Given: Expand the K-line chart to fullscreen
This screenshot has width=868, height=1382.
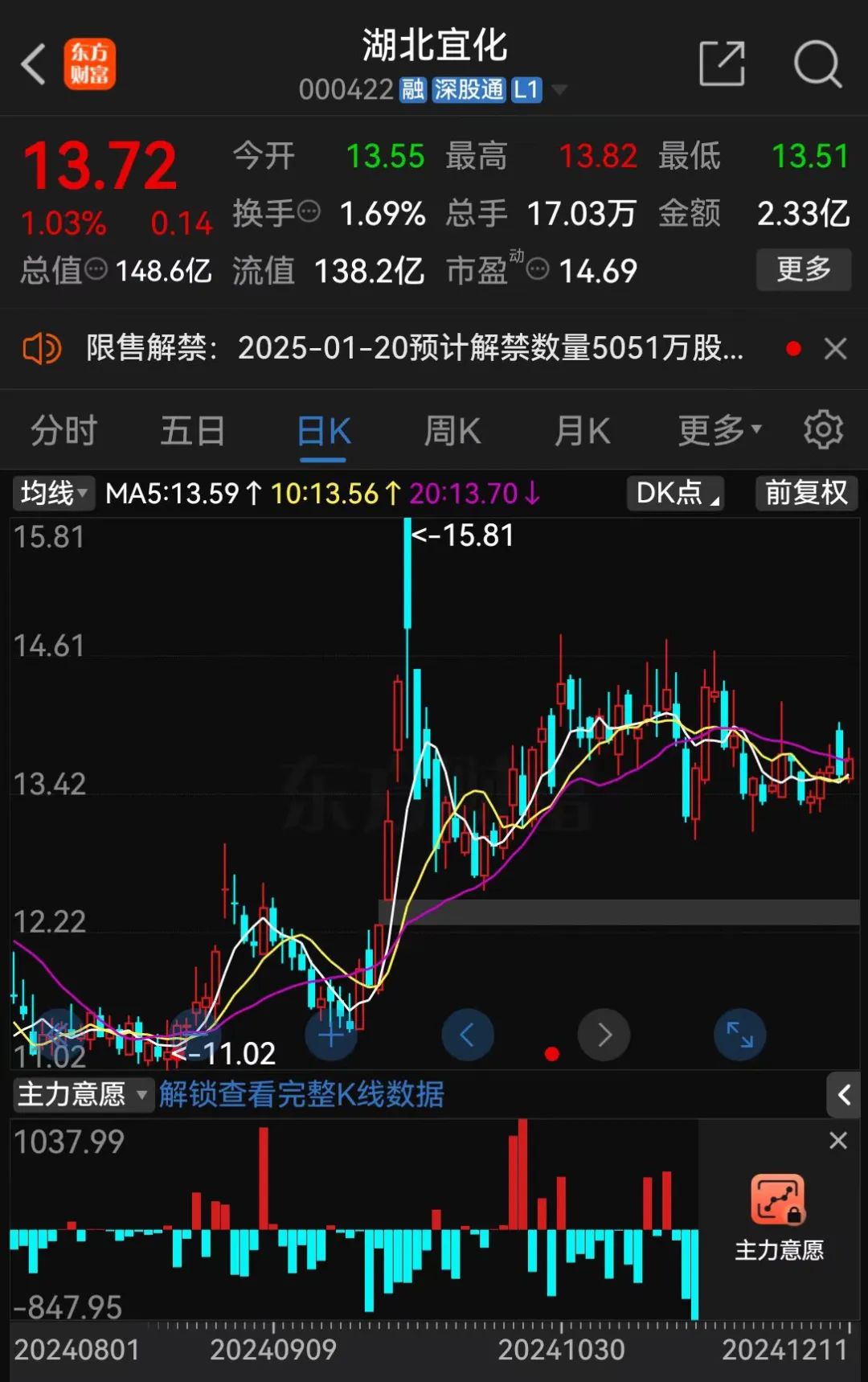Looking at the screenshot, I should (739, 1035).
